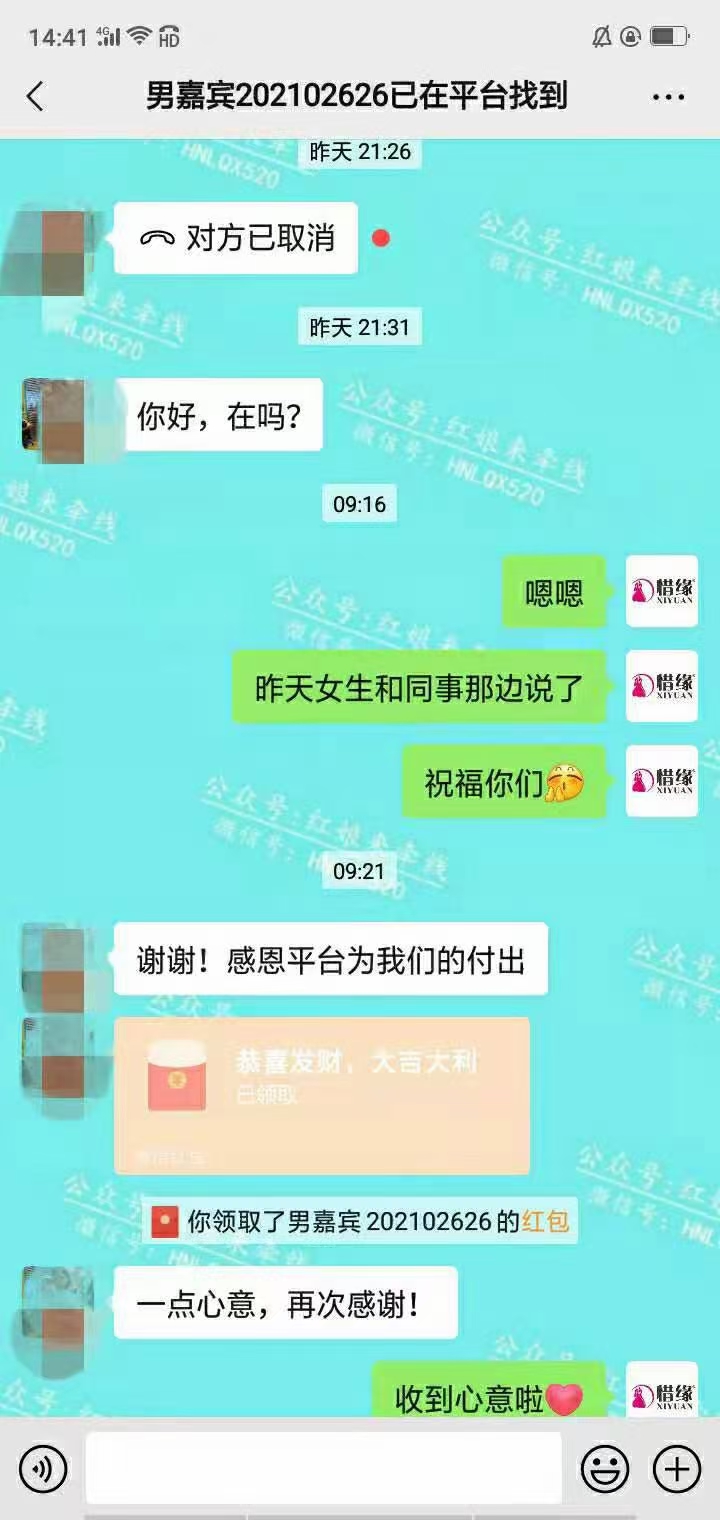720x1520 pixels.
Task: Open the 恭喜发财 red packet message
Action: click(x=322, y=1095)
